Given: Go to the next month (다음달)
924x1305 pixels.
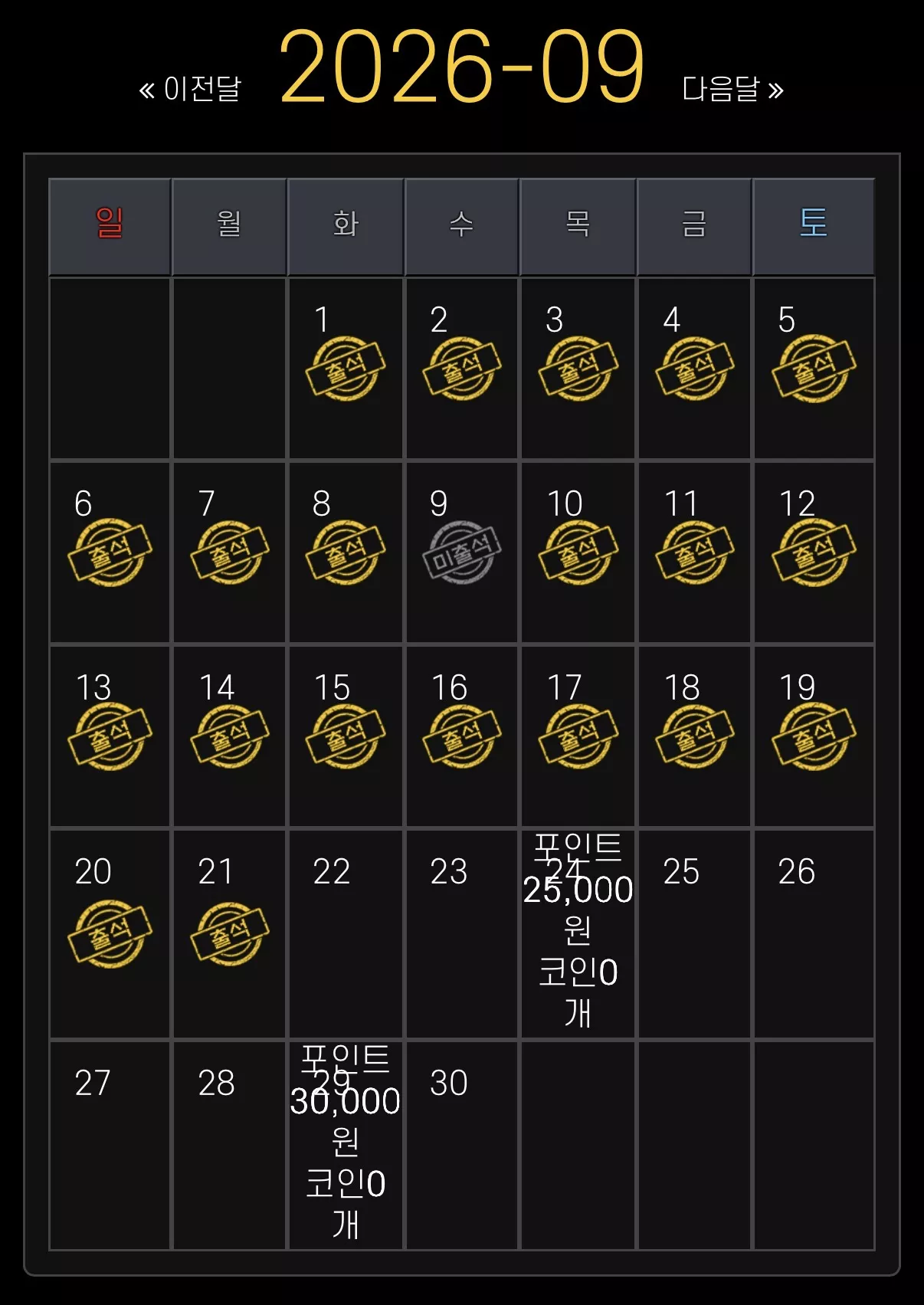Looking at the screenshot, I should (732, 90).
